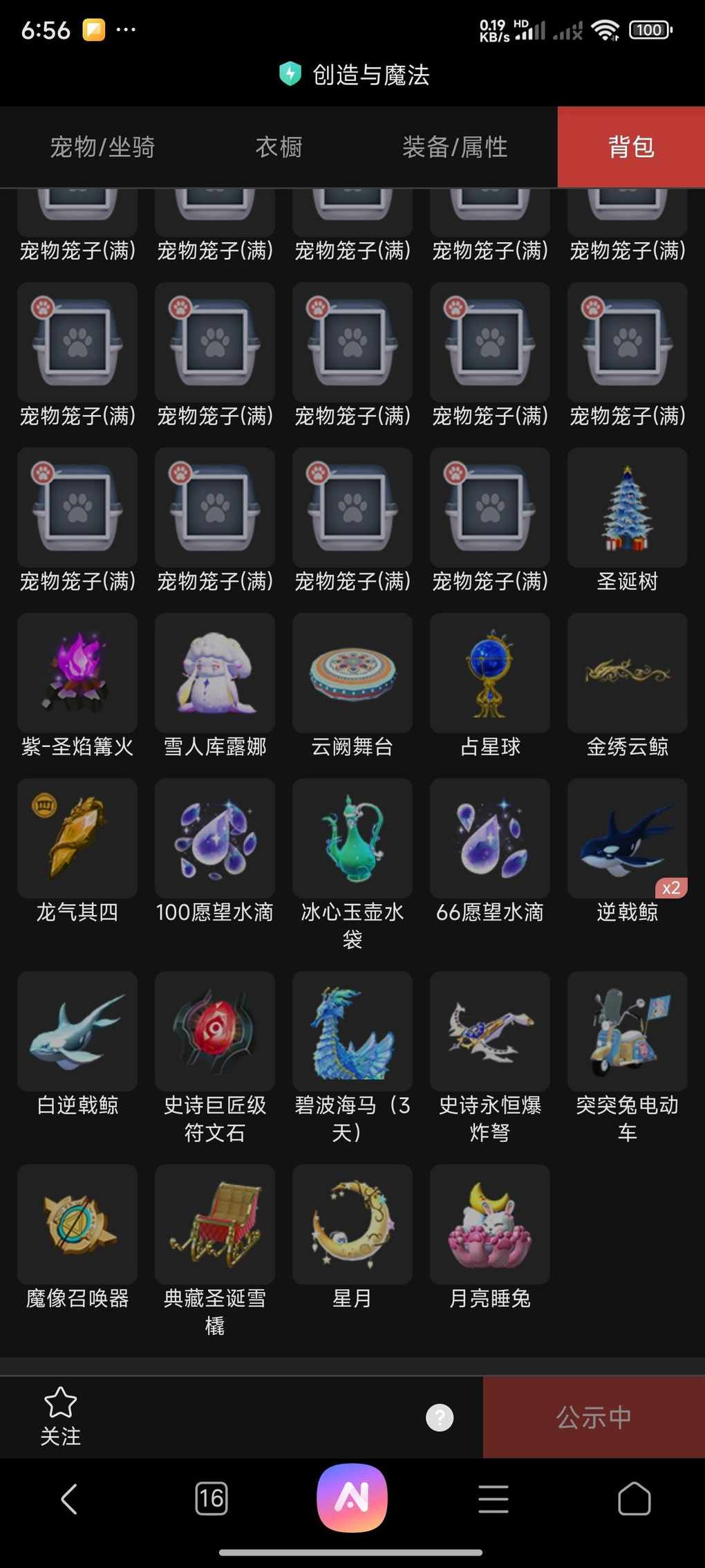
Task: Open the 圣诞树 item
Action: (627, 508)
